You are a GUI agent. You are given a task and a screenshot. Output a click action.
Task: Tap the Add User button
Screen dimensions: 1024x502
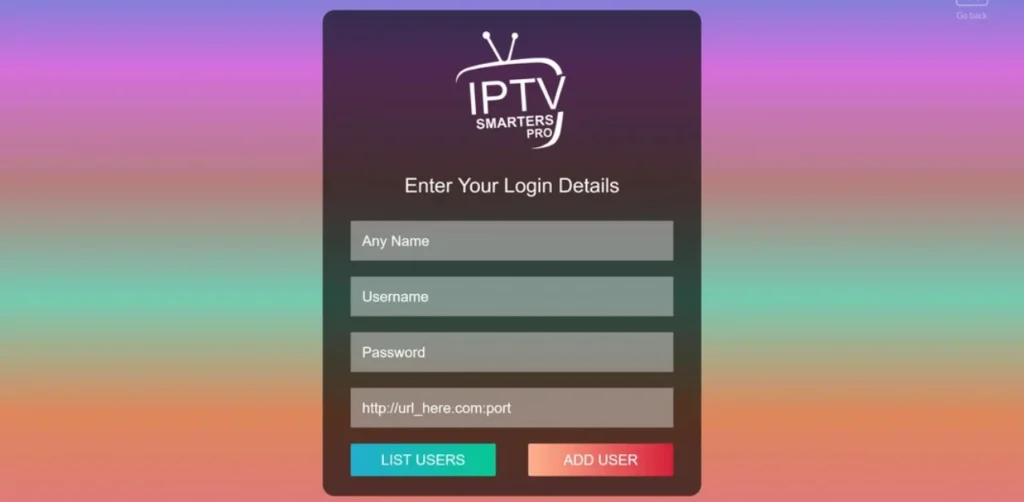[600, 460]
